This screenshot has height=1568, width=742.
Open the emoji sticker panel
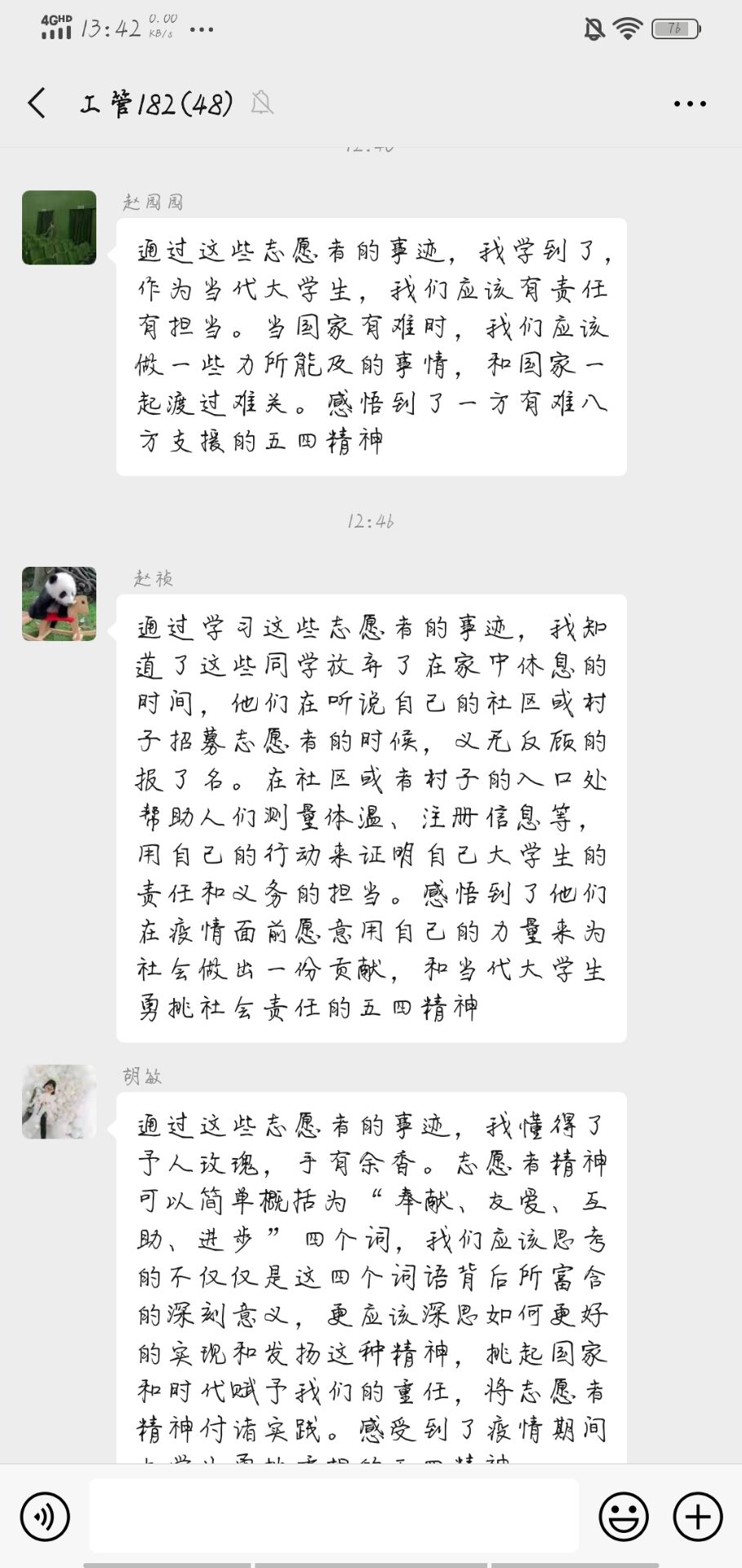coord(624,1517)
